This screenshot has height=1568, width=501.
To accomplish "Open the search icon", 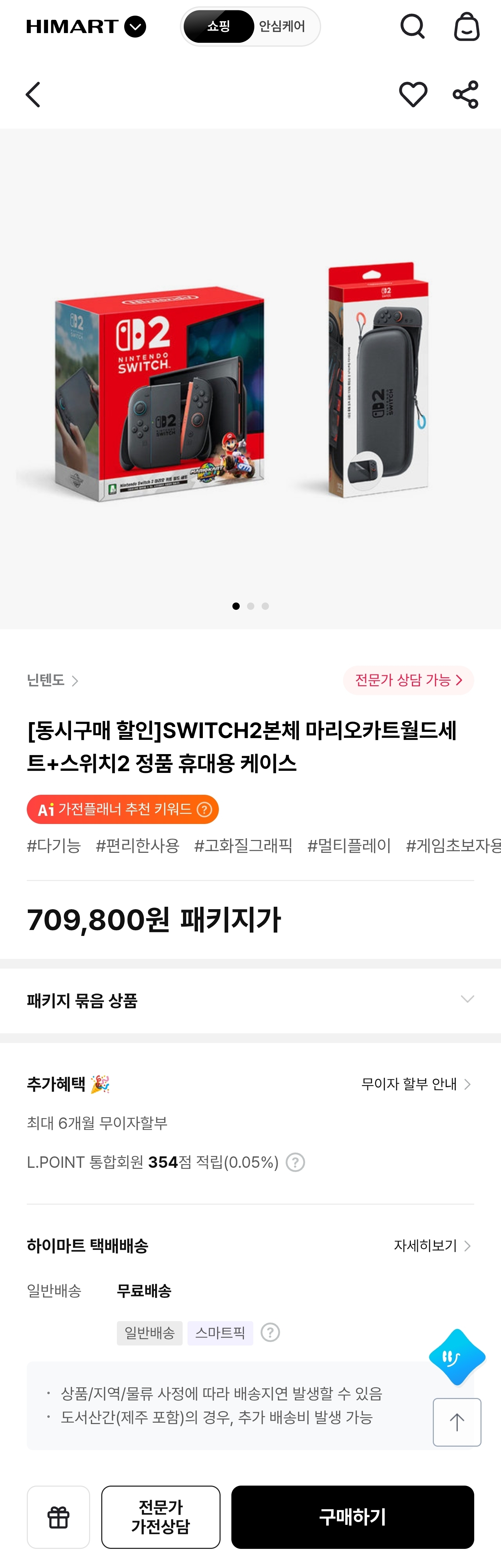I will pos(412,27).
